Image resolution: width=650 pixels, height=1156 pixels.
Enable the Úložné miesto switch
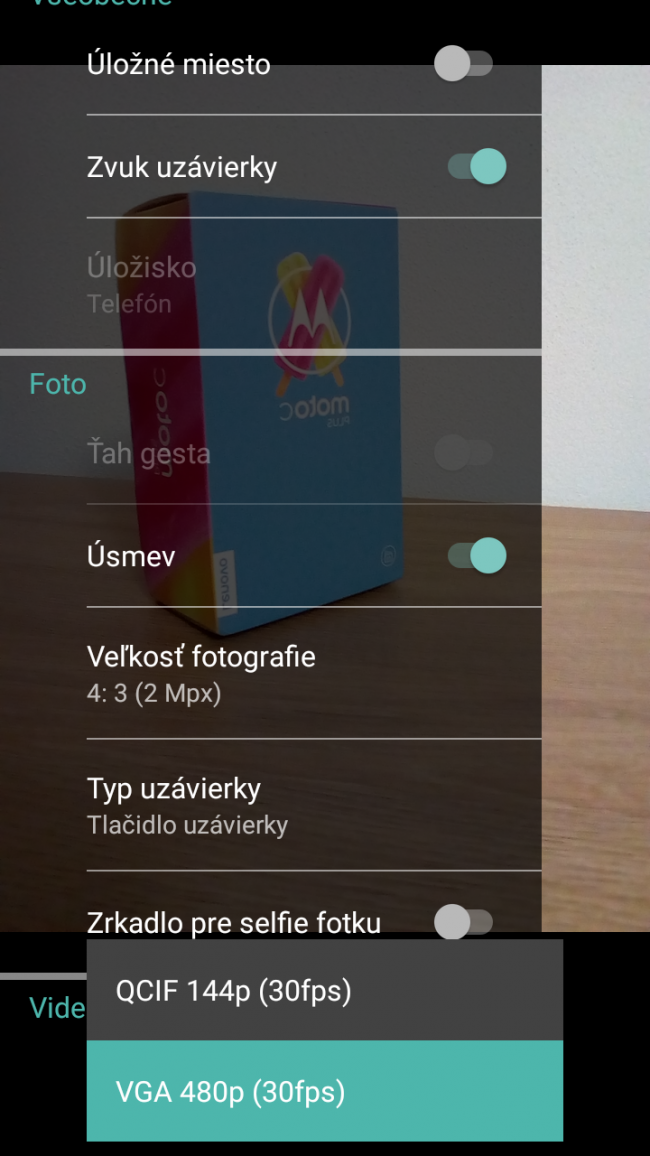point(464,65)
